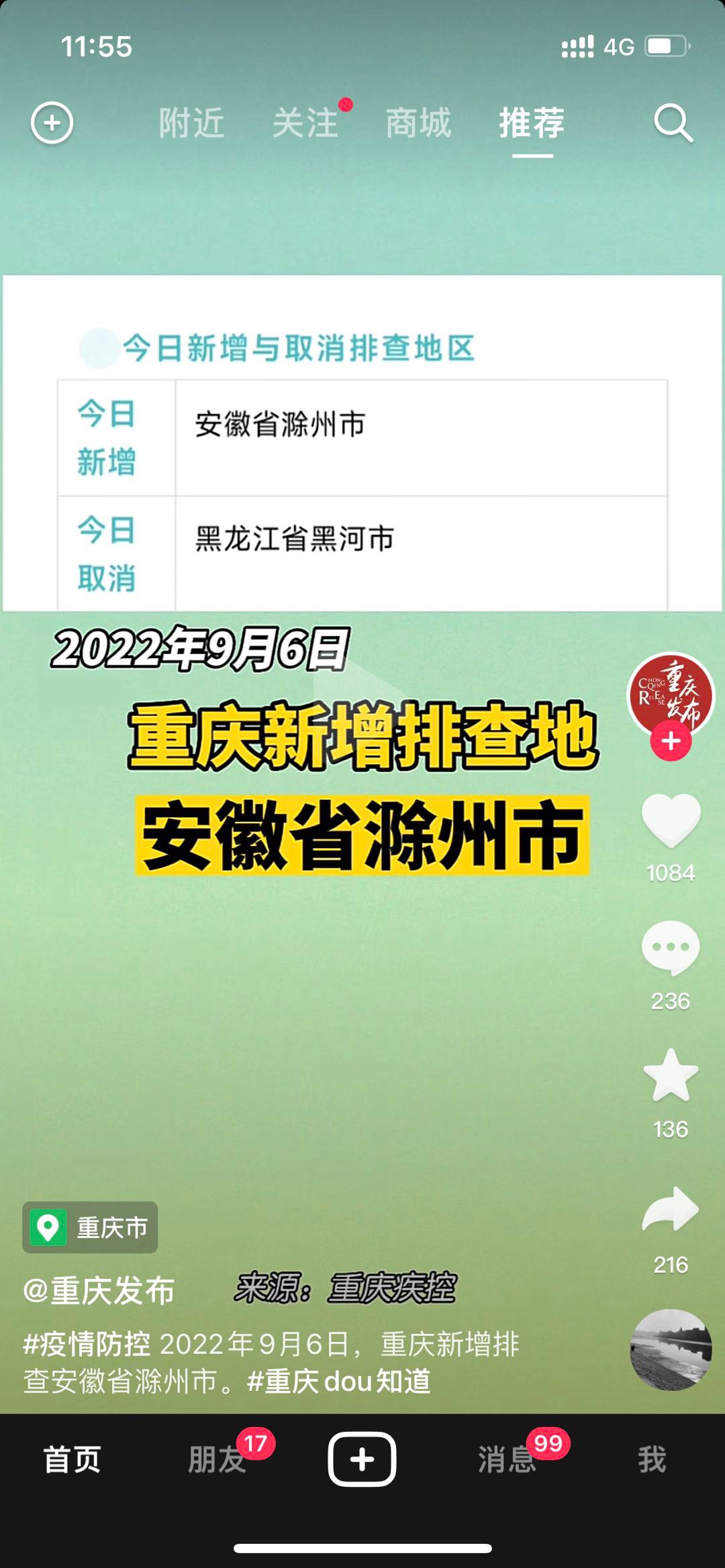Go to the 朋友 tab

(x=217, y=1459)
